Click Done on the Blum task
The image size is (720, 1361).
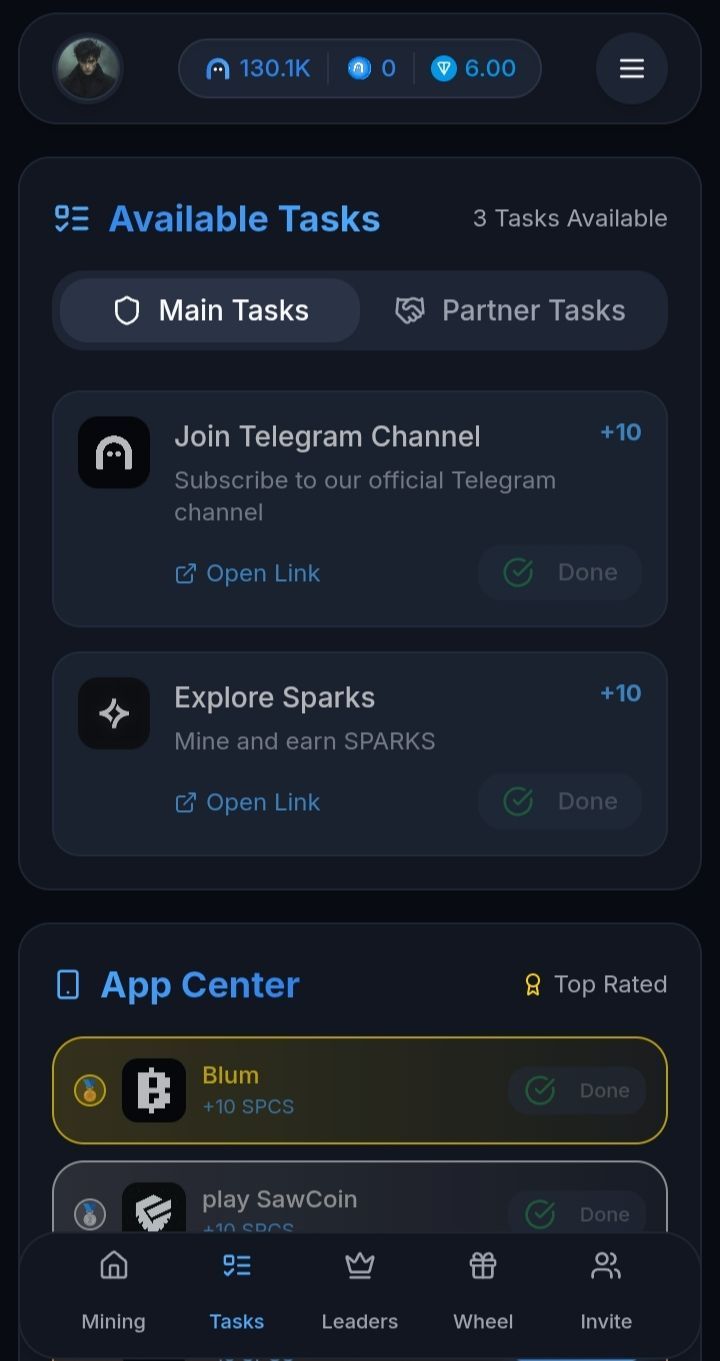tap(577, 1090)
